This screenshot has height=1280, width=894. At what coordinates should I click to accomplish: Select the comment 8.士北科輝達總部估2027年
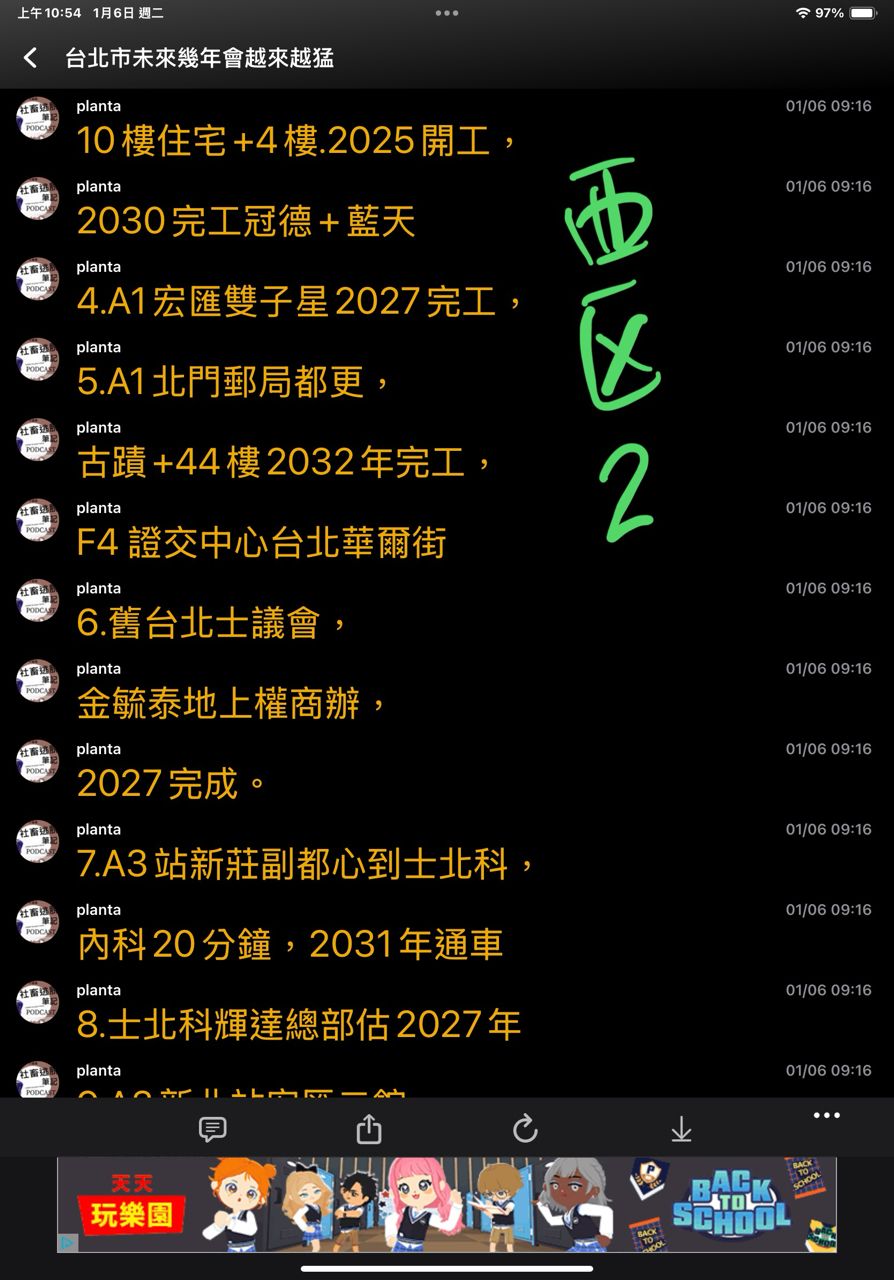pyautogui.click(x=298, y=1025)
